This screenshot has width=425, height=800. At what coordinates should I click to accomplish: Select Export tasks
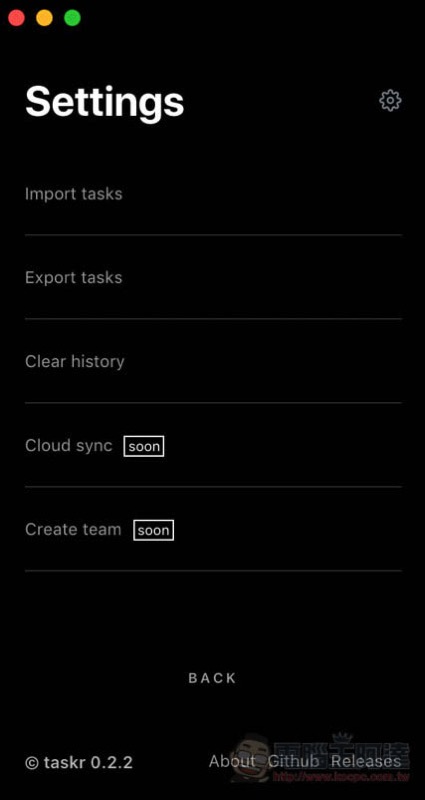(x=213, y=278)
